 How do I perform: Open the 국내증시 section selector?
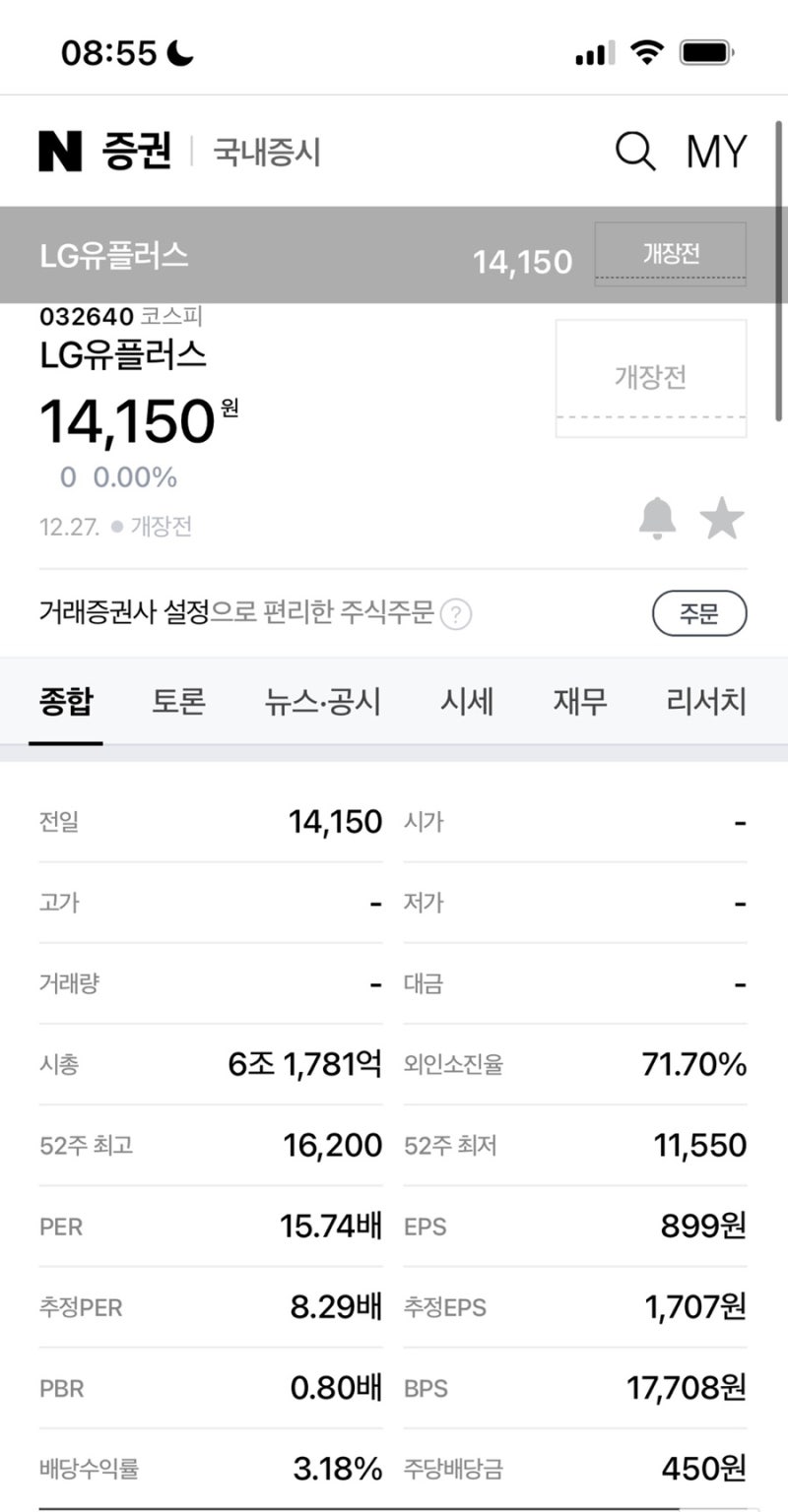[268, 150]
